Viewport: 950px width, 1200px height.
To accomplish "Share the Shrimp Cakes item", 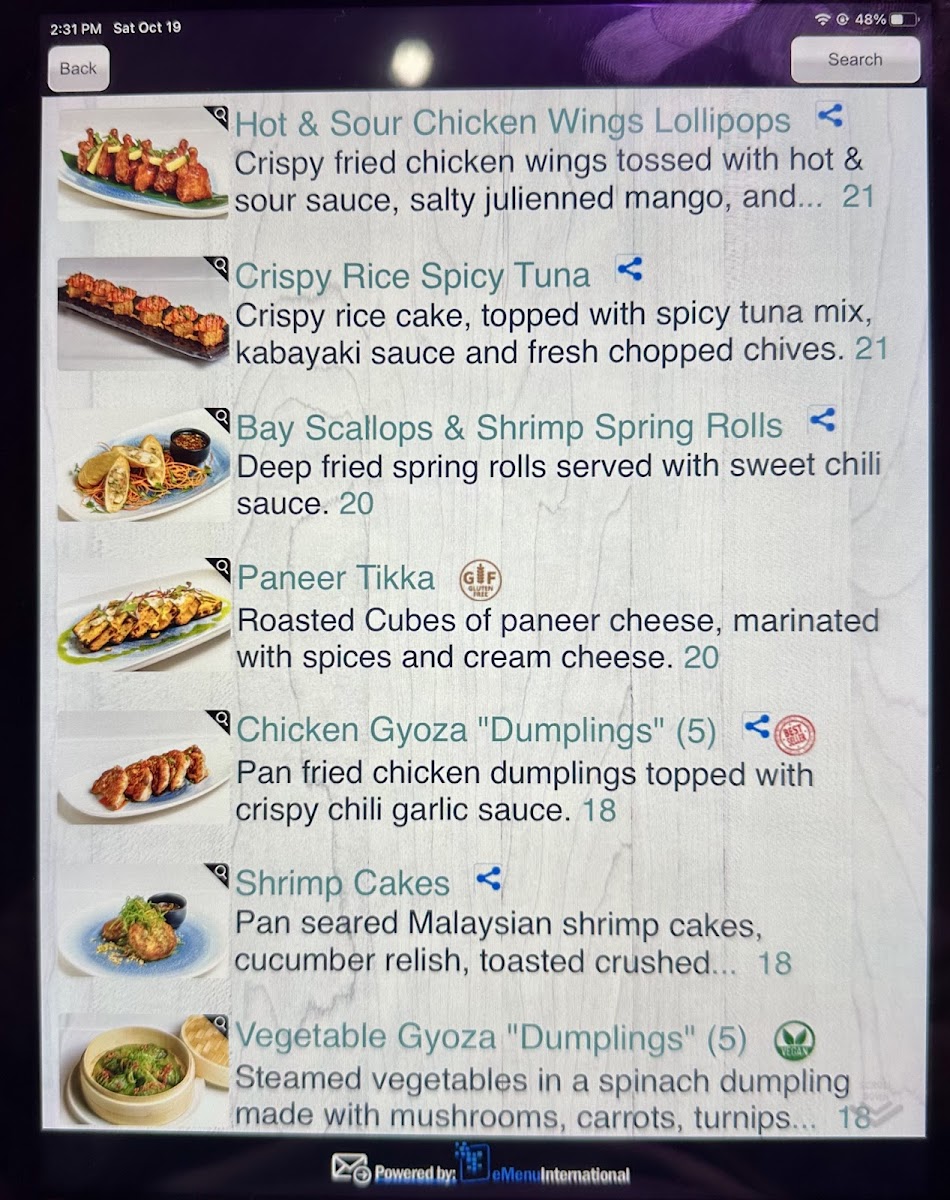I will click(487, 879).
